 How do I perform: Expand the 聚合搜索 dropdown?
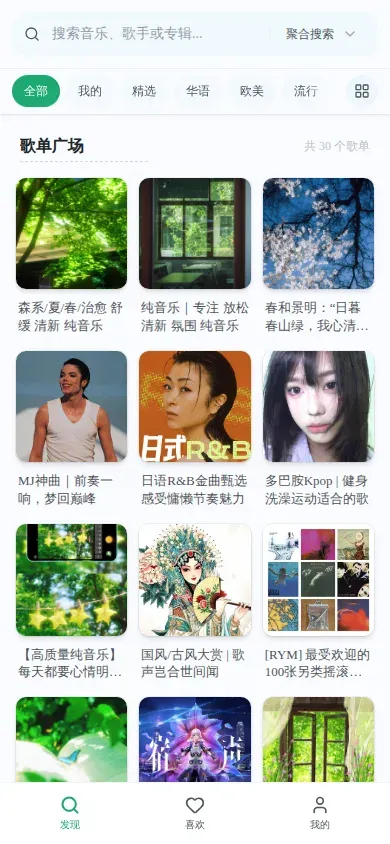click(x=321, y=34)
